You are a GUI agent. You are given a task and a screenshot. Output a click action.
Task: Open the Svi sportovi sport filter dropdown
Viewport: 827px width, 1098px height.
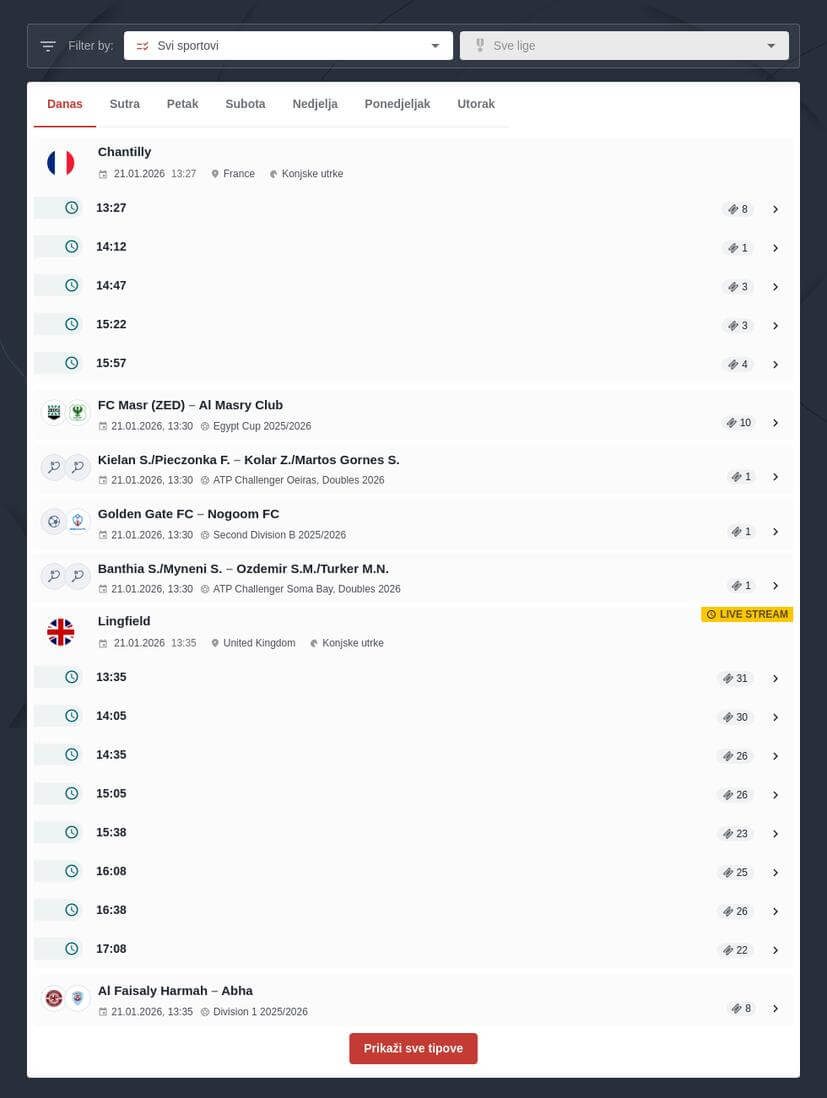pyautogui.click(x=288, y=46)
